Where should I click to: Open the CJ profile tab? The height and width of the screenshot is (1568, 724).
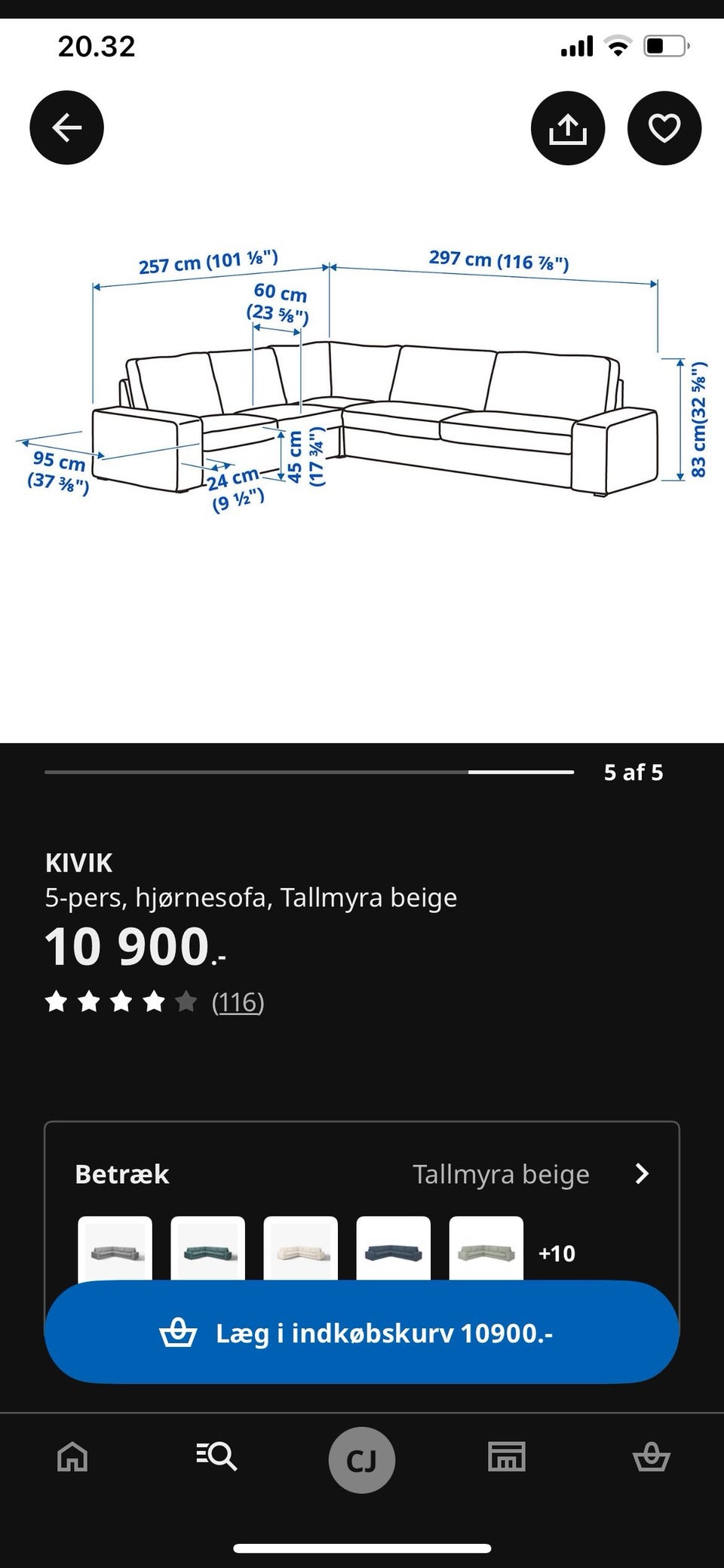(x=362, y=1460)
